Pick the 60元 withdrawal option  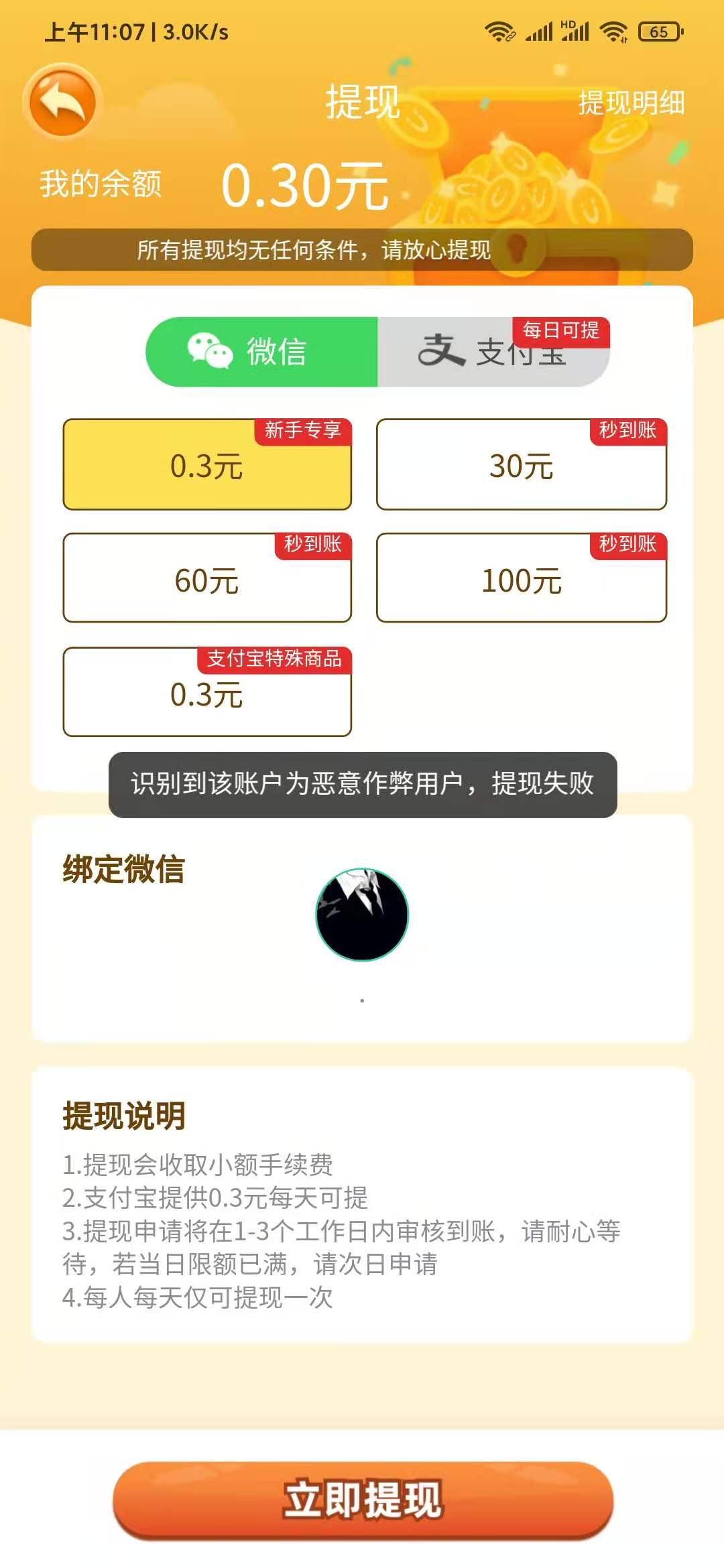[207, 580]
